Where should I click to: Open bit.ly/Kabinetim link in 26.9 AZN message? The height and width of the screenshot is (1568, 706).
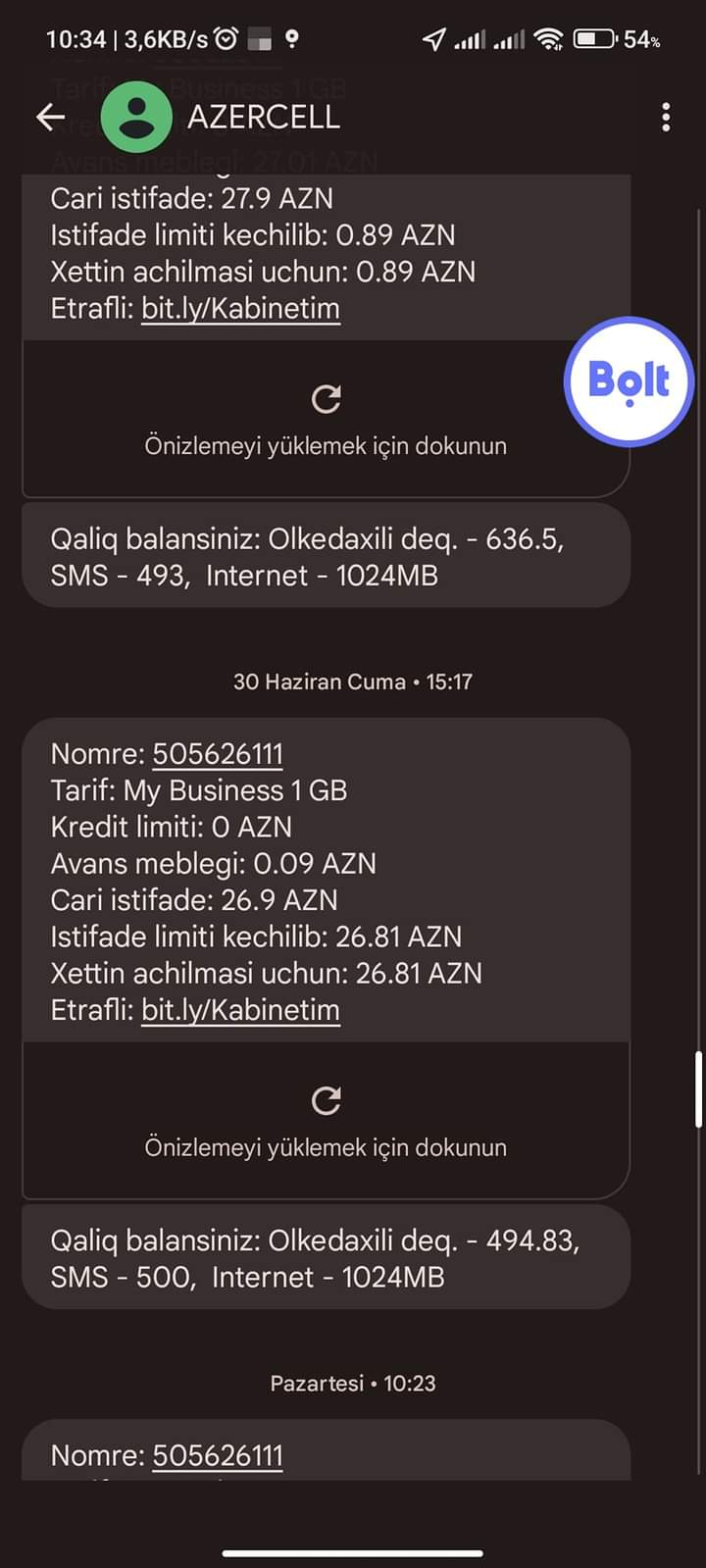point(240,1010)
